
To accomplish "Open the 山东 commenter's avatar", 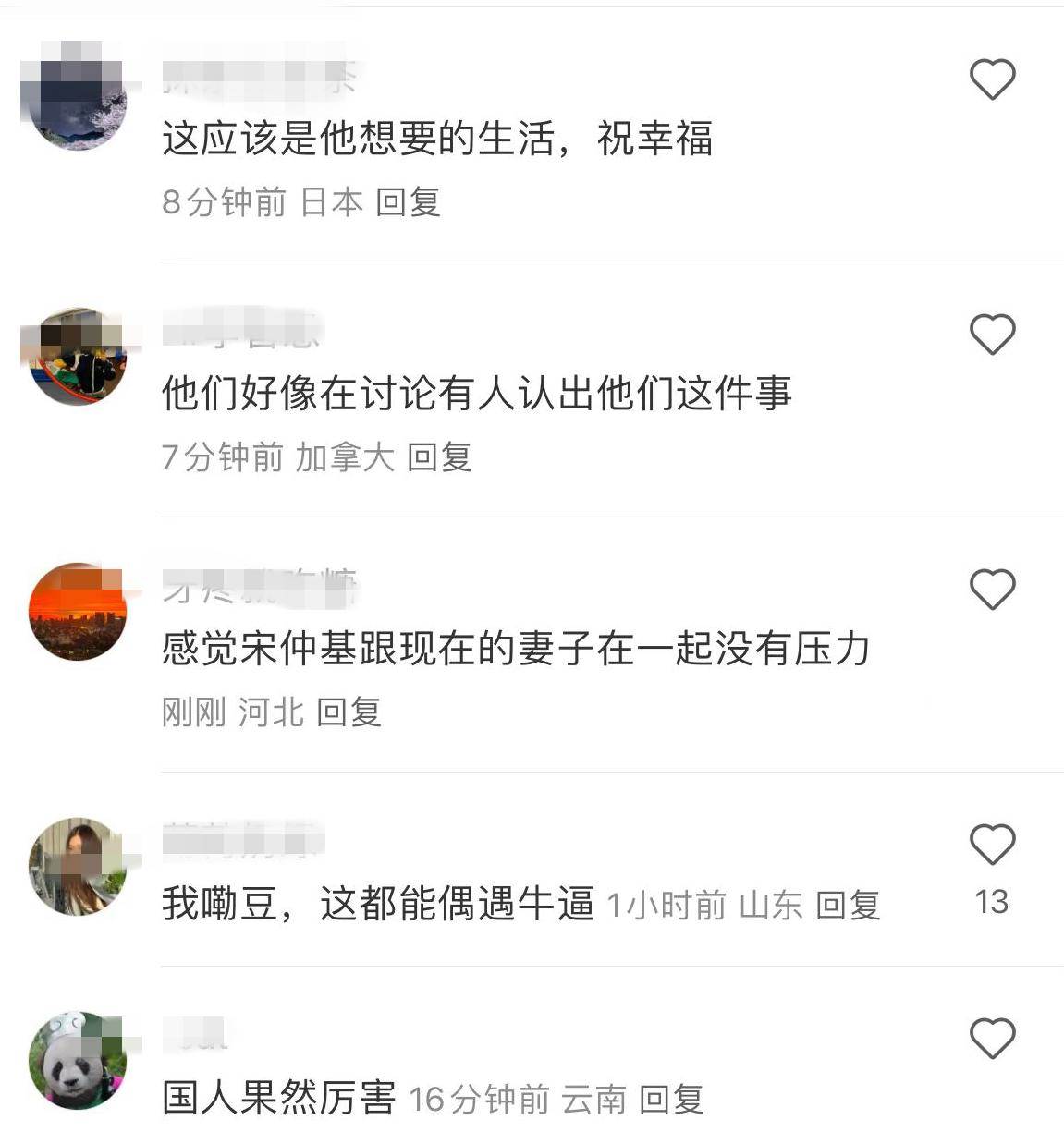I will tap(78, 866).
